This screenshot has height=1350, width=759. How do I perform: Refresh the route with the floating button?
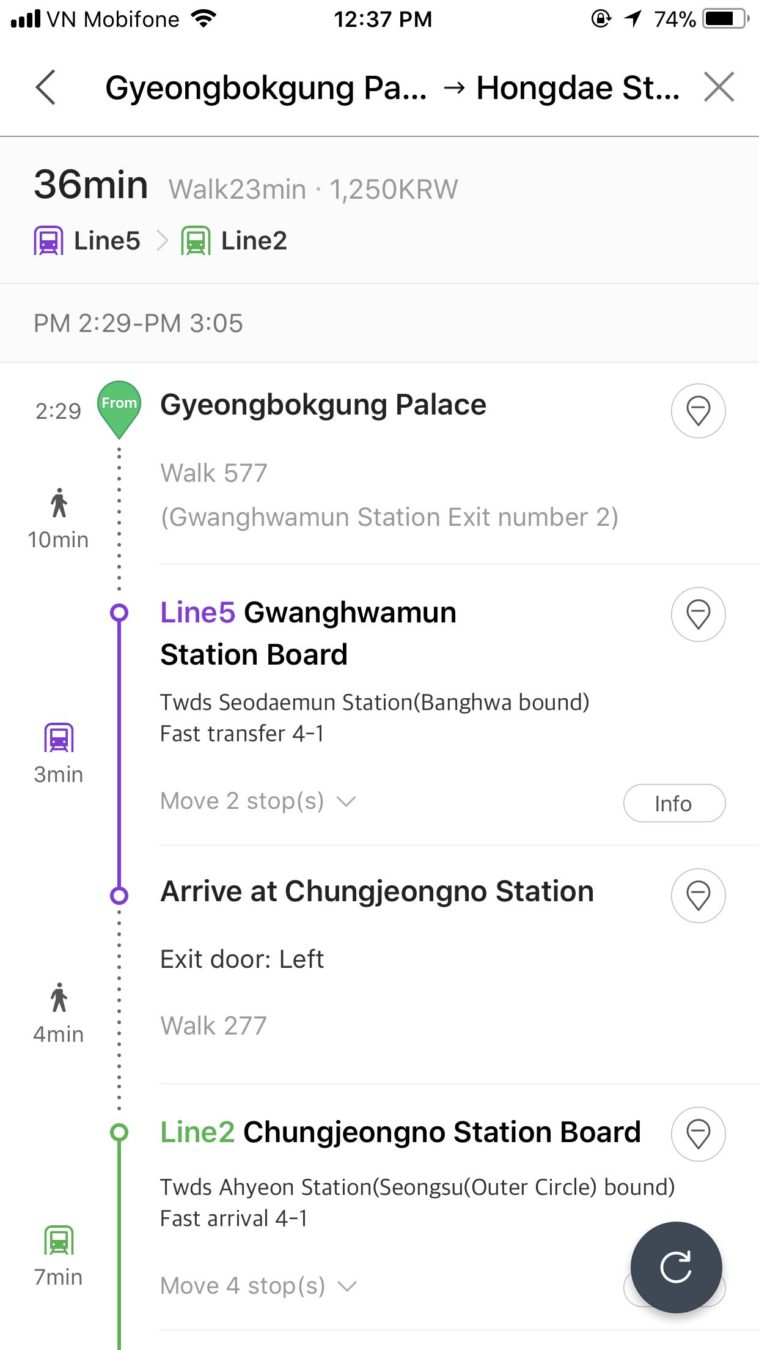(x=676, y=1267)
